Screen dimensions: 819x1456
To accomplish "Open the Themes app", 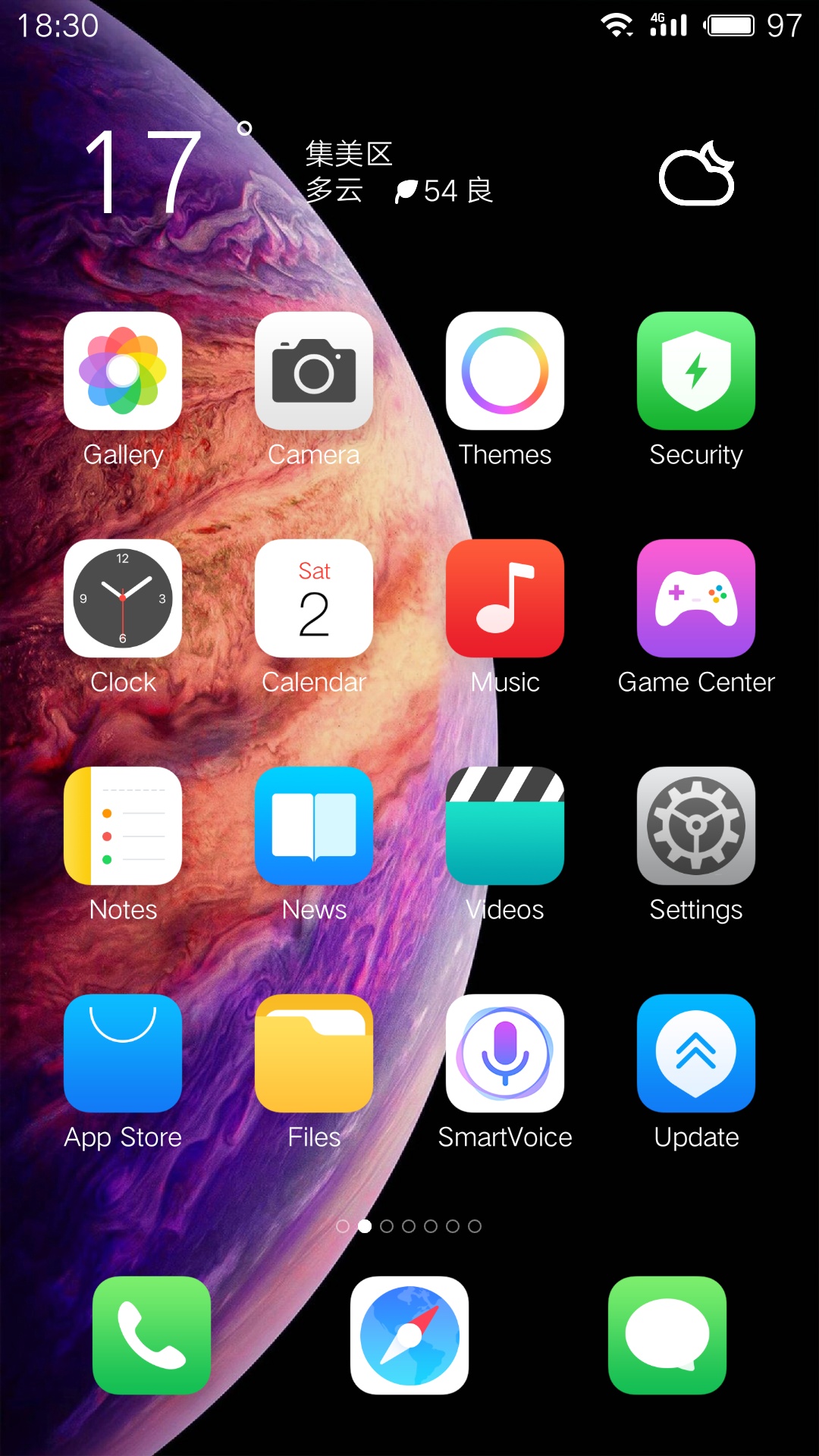I will coord(505,371).
